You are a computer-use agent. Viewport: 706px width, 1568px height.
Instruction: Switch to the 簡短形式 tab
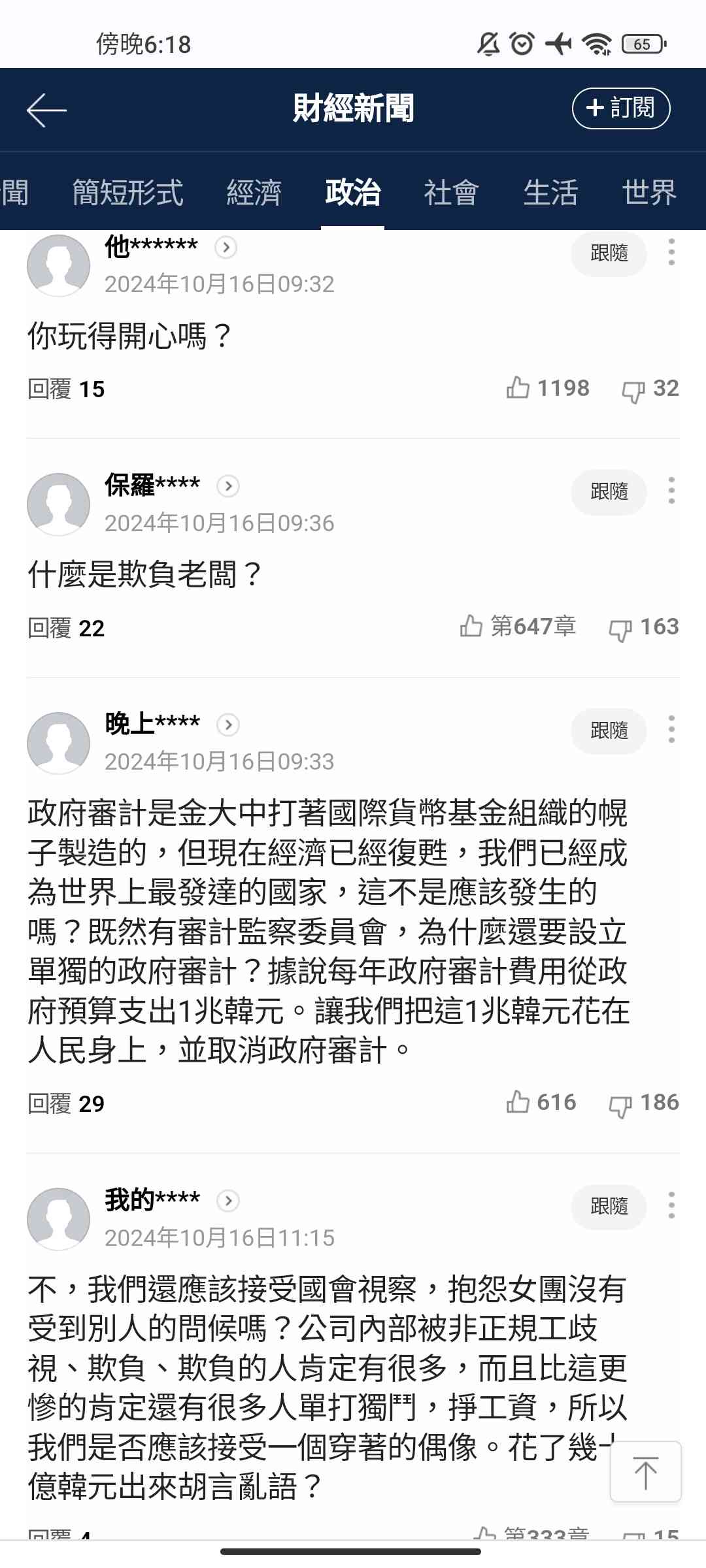pyautogui.click(x=127, y=192)
